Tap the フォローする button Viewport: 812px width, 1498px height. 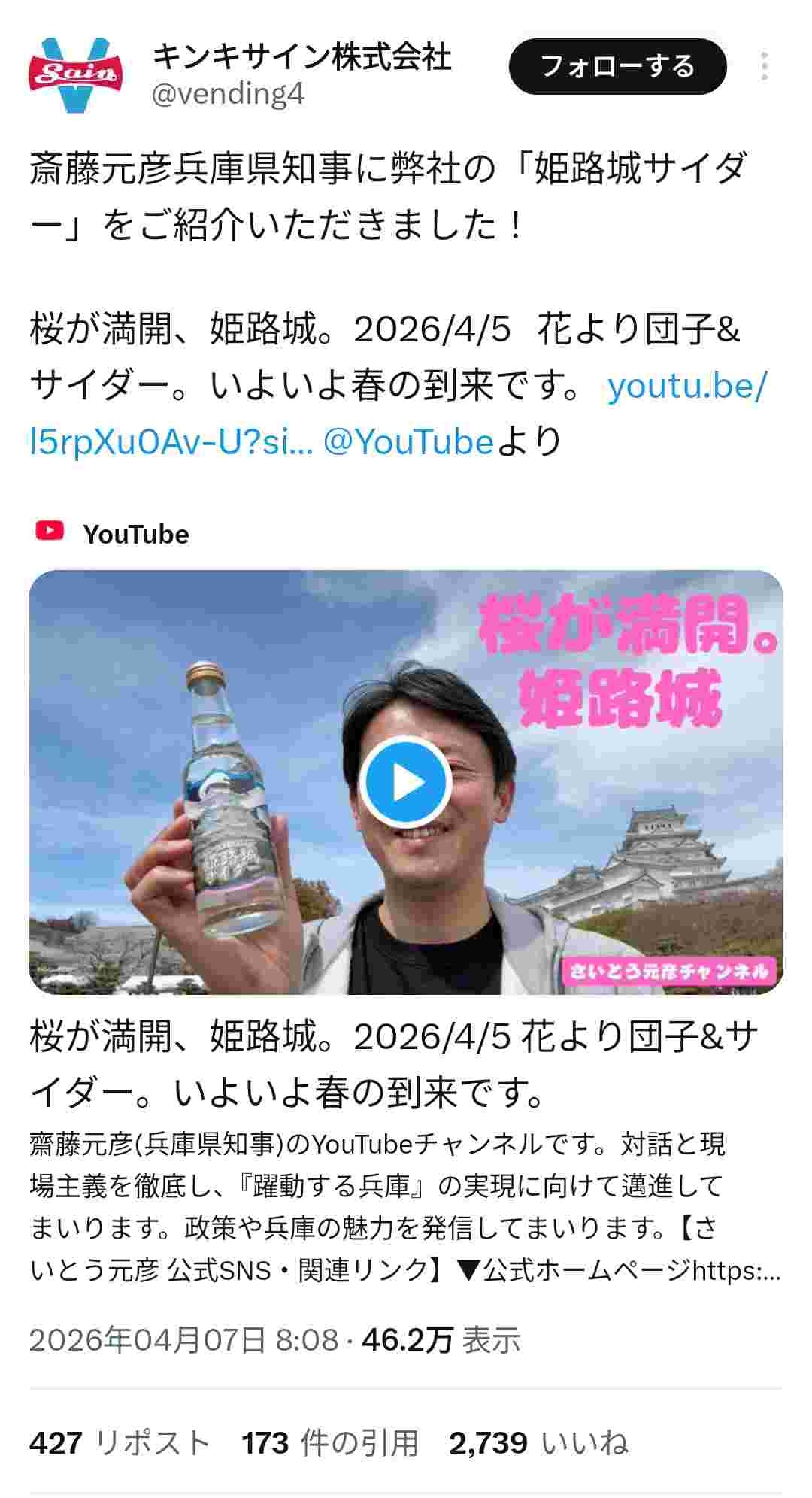tap(617, 67)
